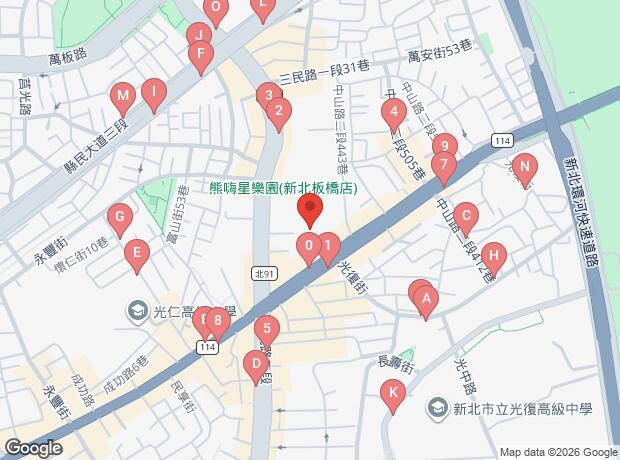Select map marker G
The width and height of the screenshot is (620, 460).
(x=119, y=216)
